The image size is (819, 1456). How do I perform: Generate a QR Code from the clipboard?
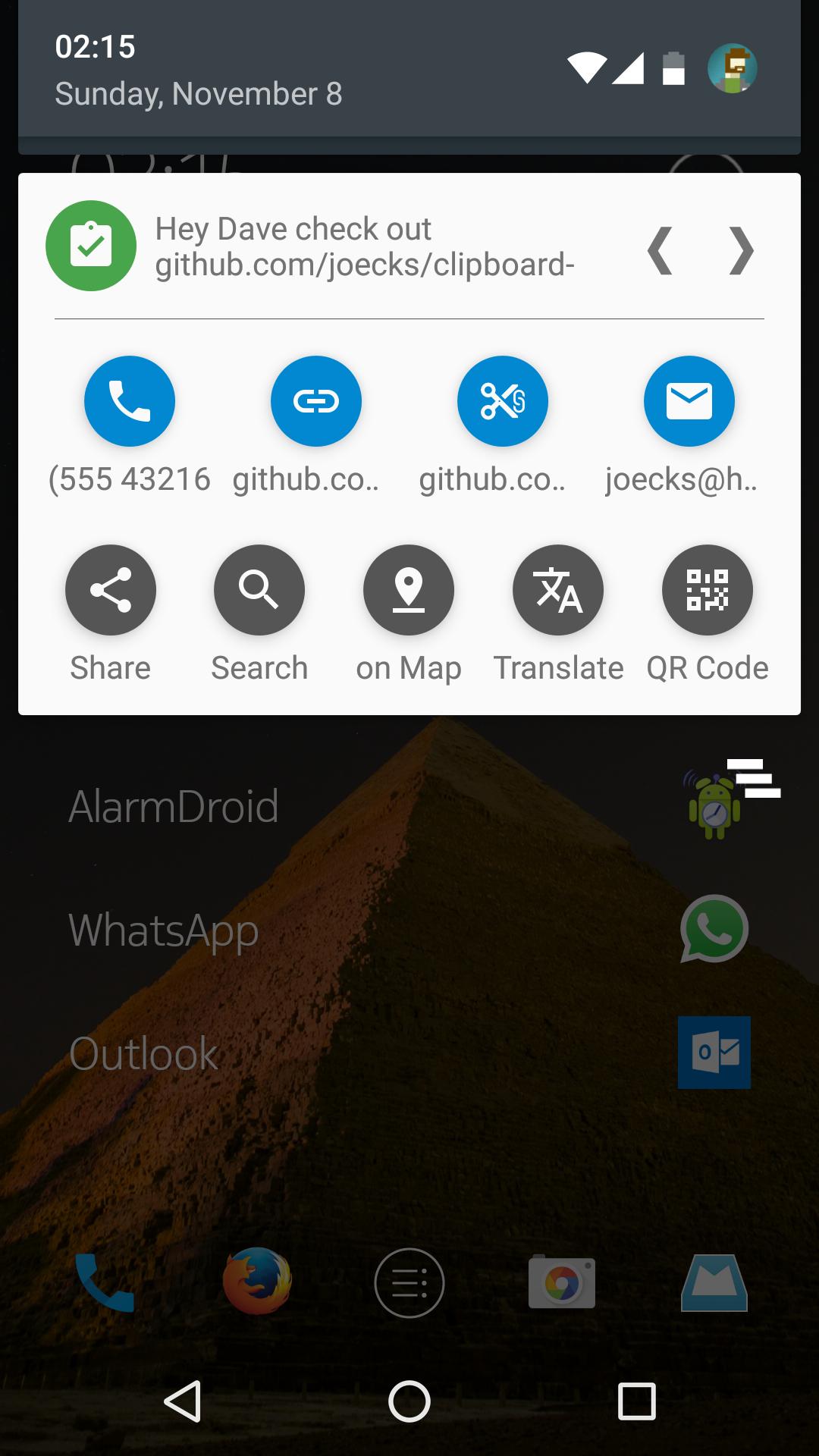[708, 590]
